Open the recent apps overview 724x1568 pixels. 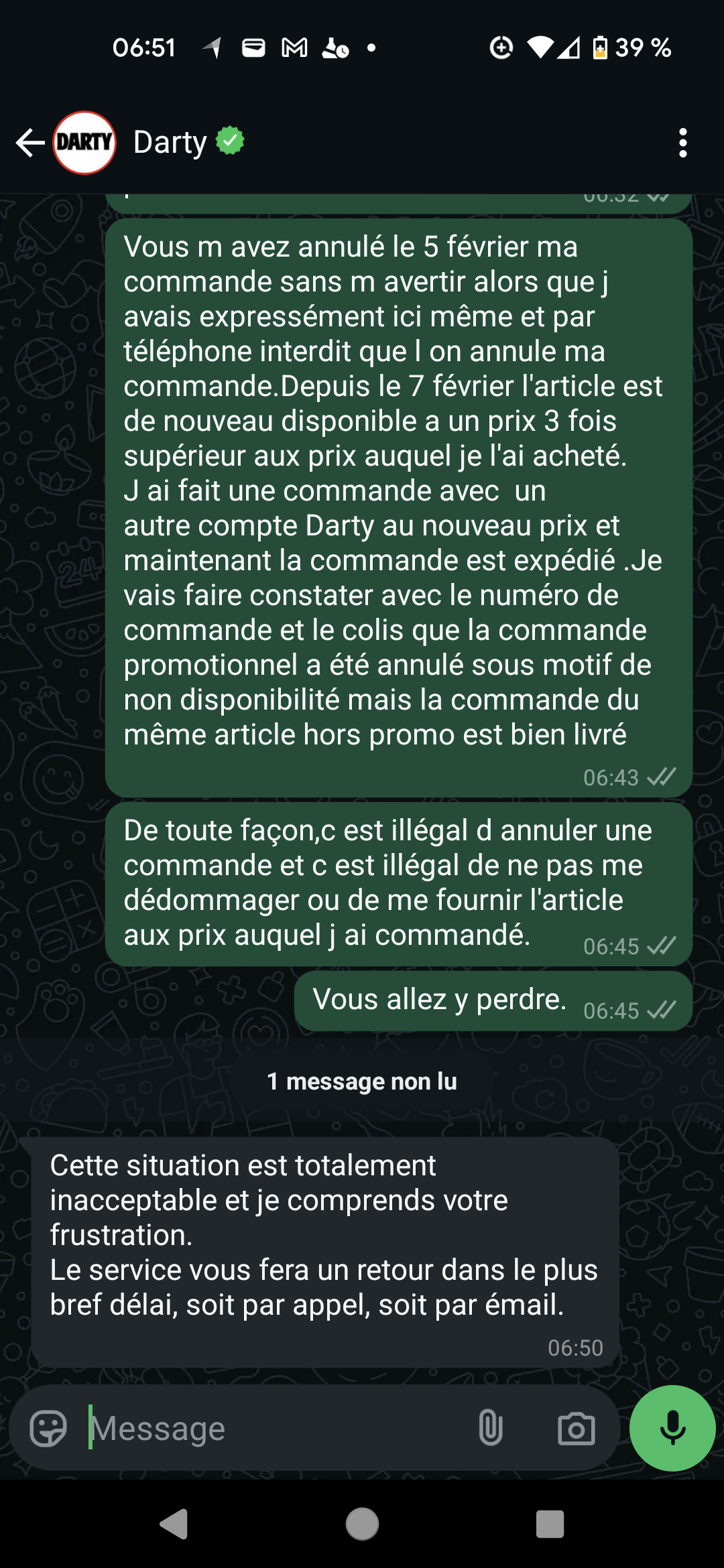(x=550, y=1524)
